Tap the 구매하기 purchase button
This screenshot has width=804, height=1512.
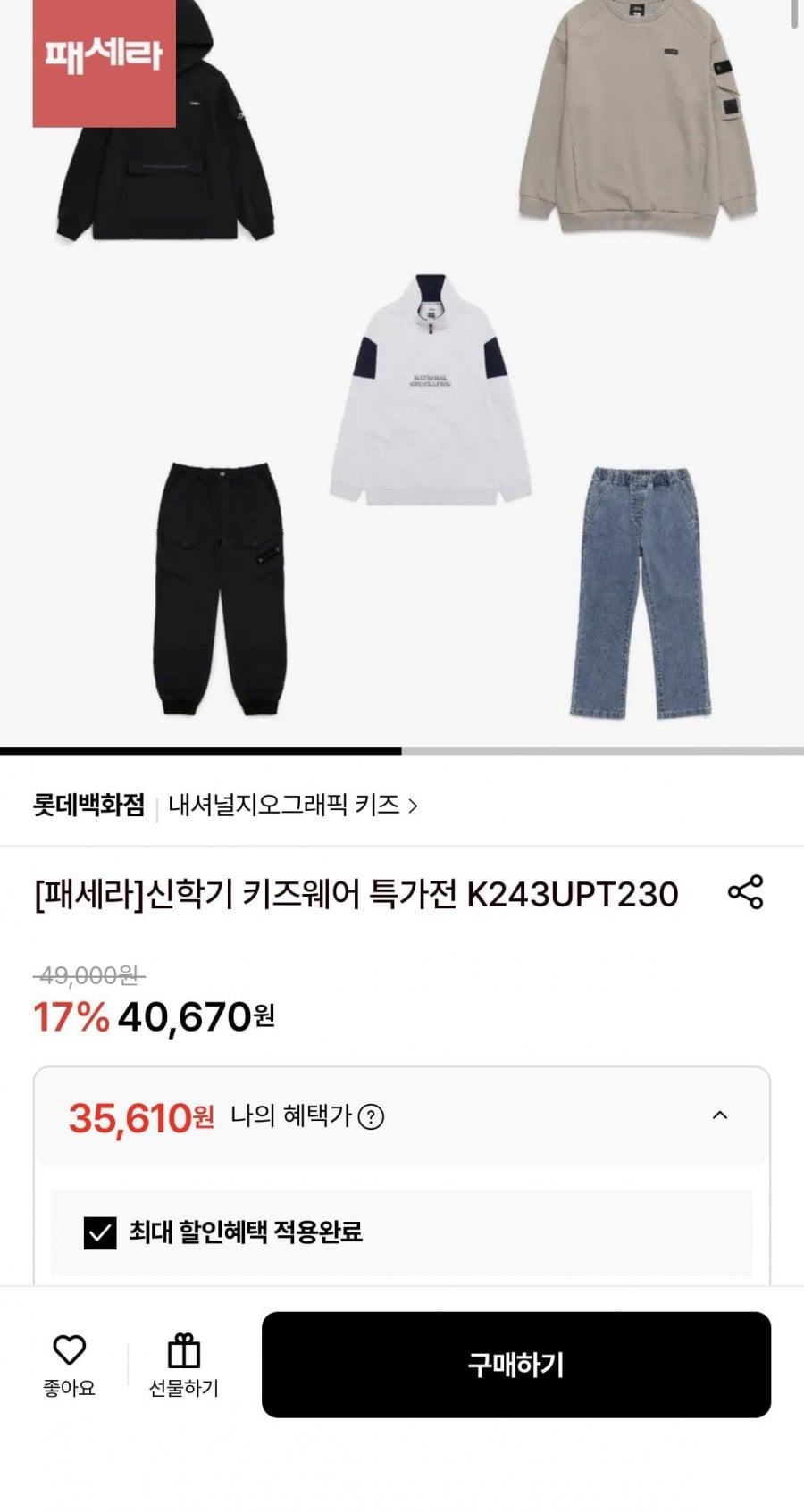[x=515, y=1364]
